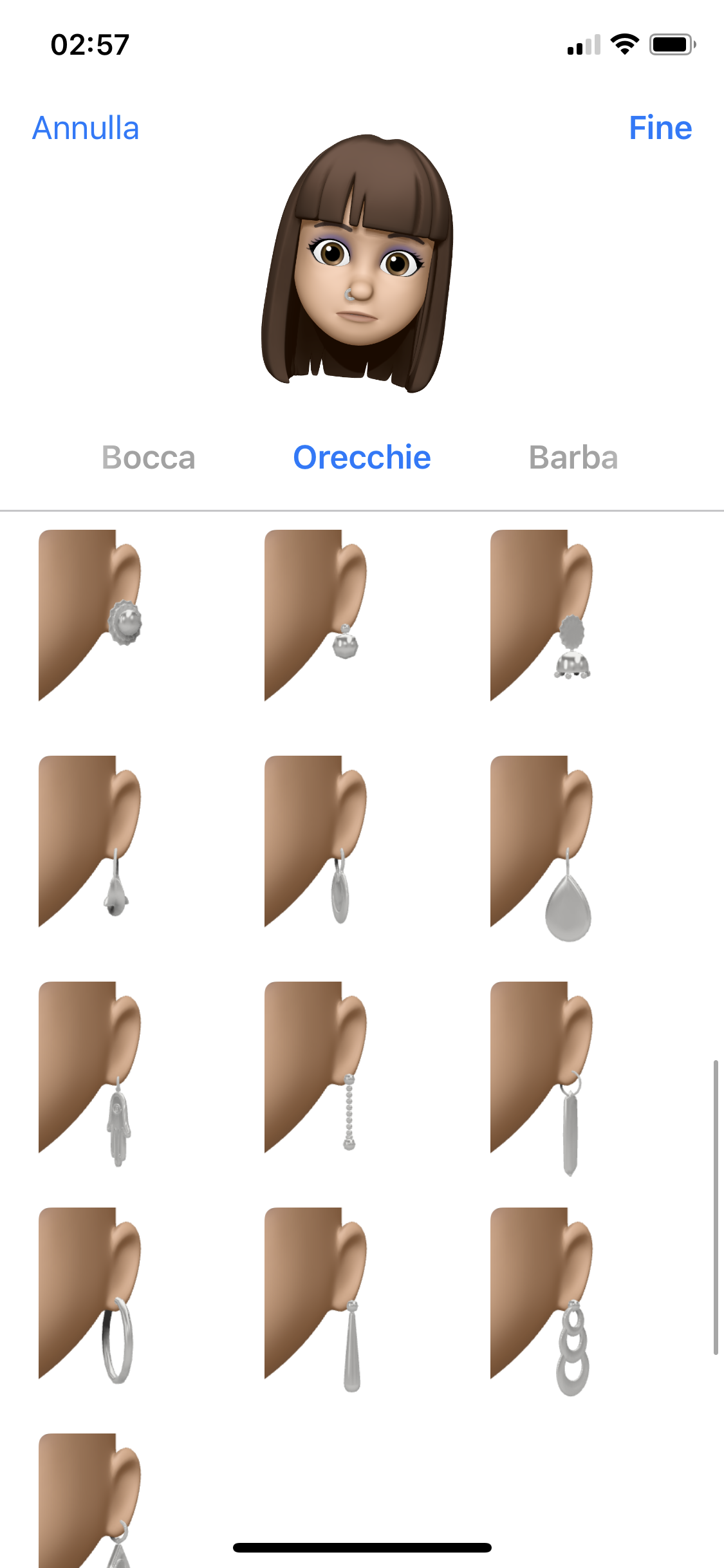Confirm the Memoji with Fine
The image size is (724, 1568).
click(x=660, y=128)
